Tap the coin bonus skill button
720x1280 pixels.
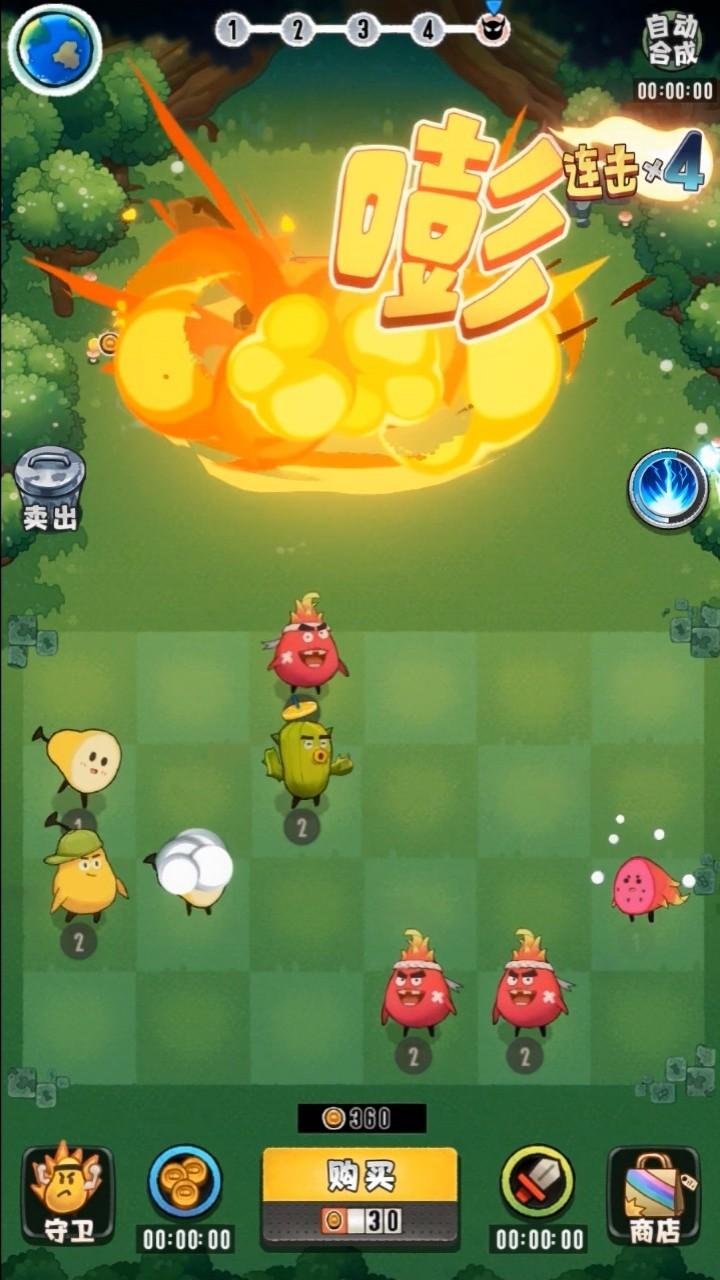pos(185,1182)
